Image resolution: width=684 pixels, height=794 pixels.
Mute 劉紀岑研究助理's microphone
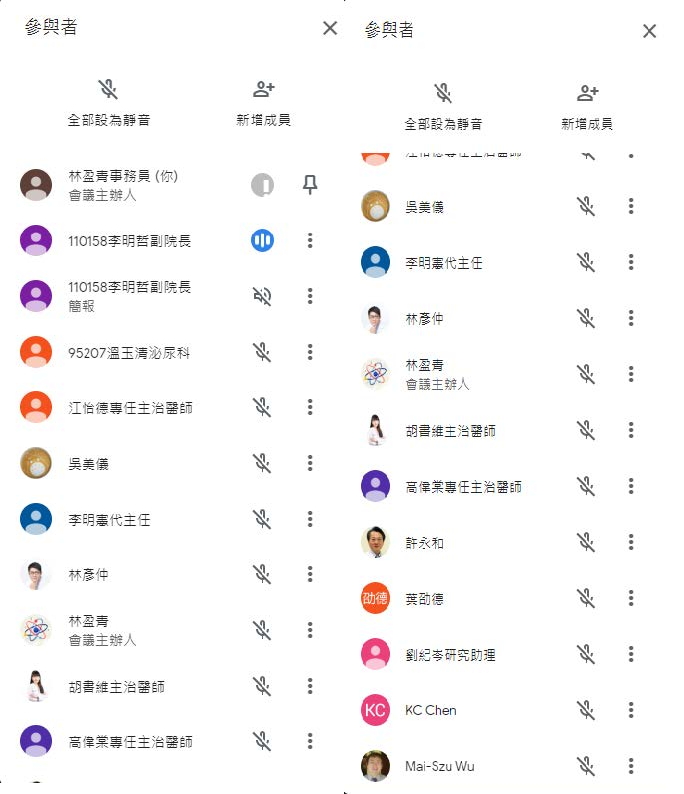coord(586,654)
